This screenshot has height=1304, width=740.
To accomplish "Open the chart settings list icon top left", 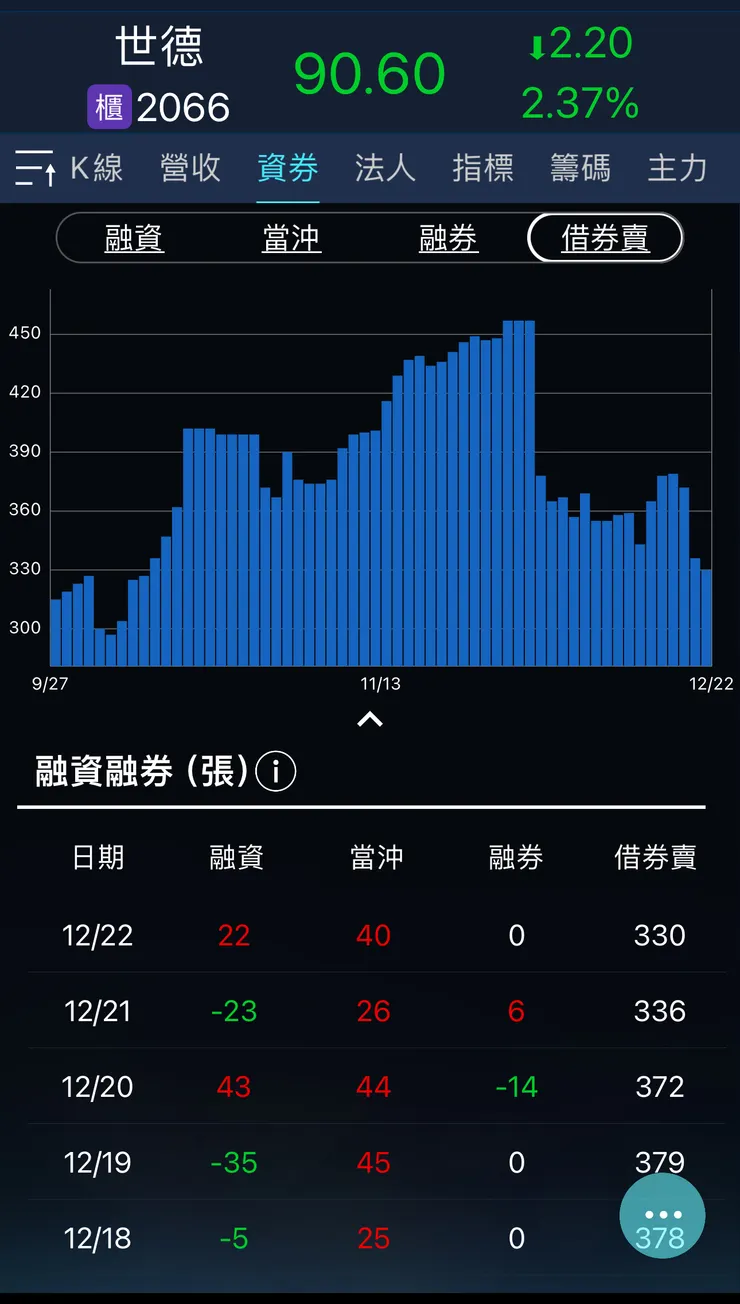I will (x=33, y=168).
